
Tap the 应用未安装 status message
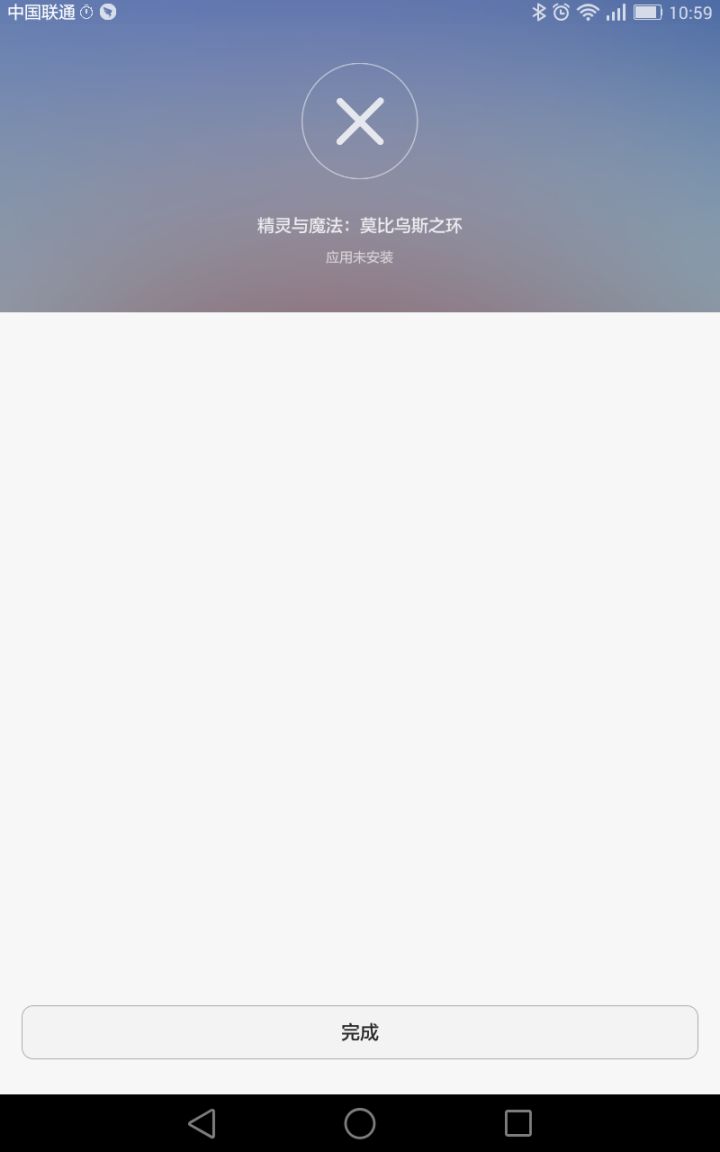tap(359, 257)
